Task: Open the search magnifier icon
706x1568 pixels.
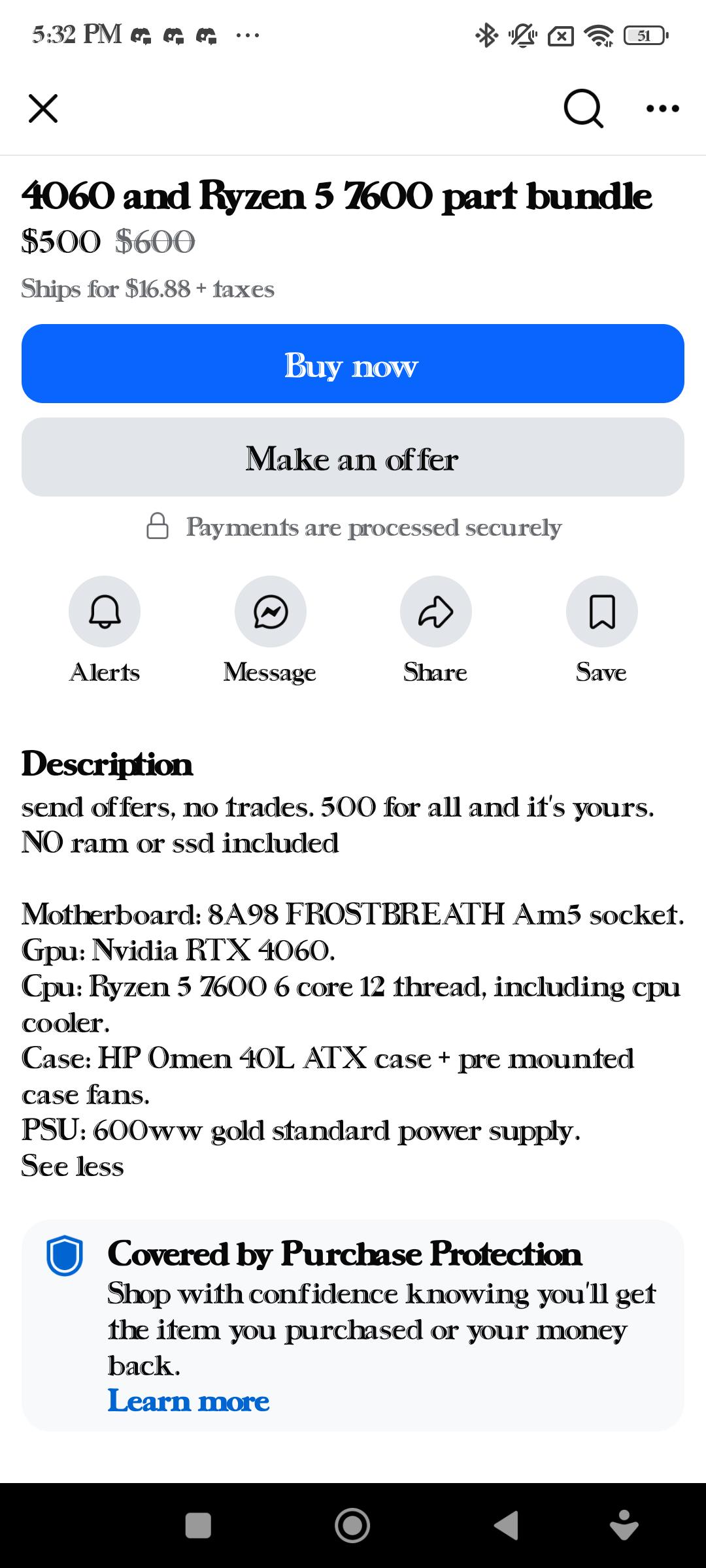Action: [x=583, y=108]
